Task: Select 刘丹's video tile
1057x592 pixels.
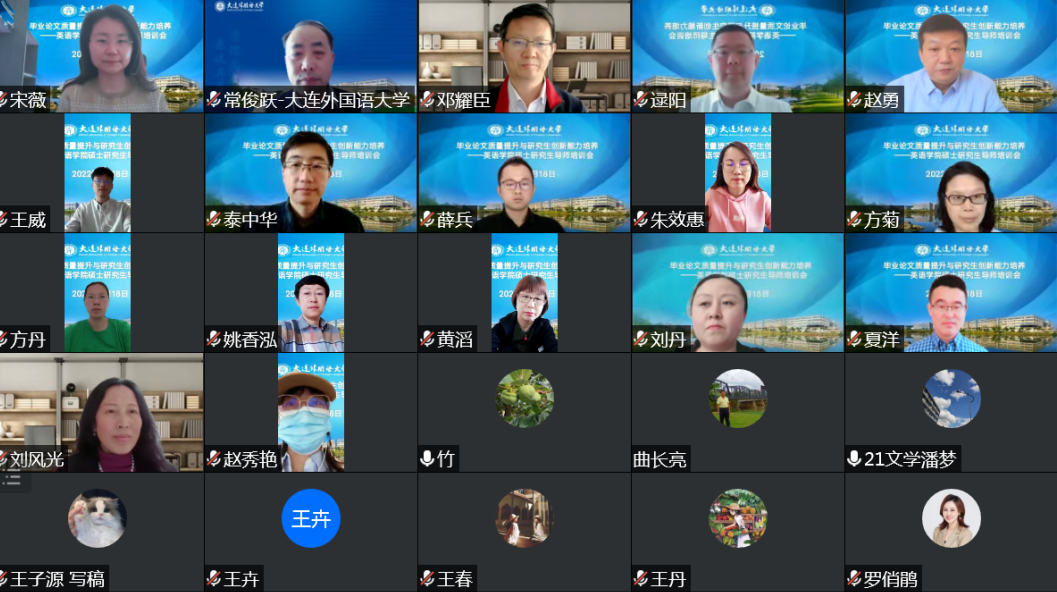Action: click(737, 293)
